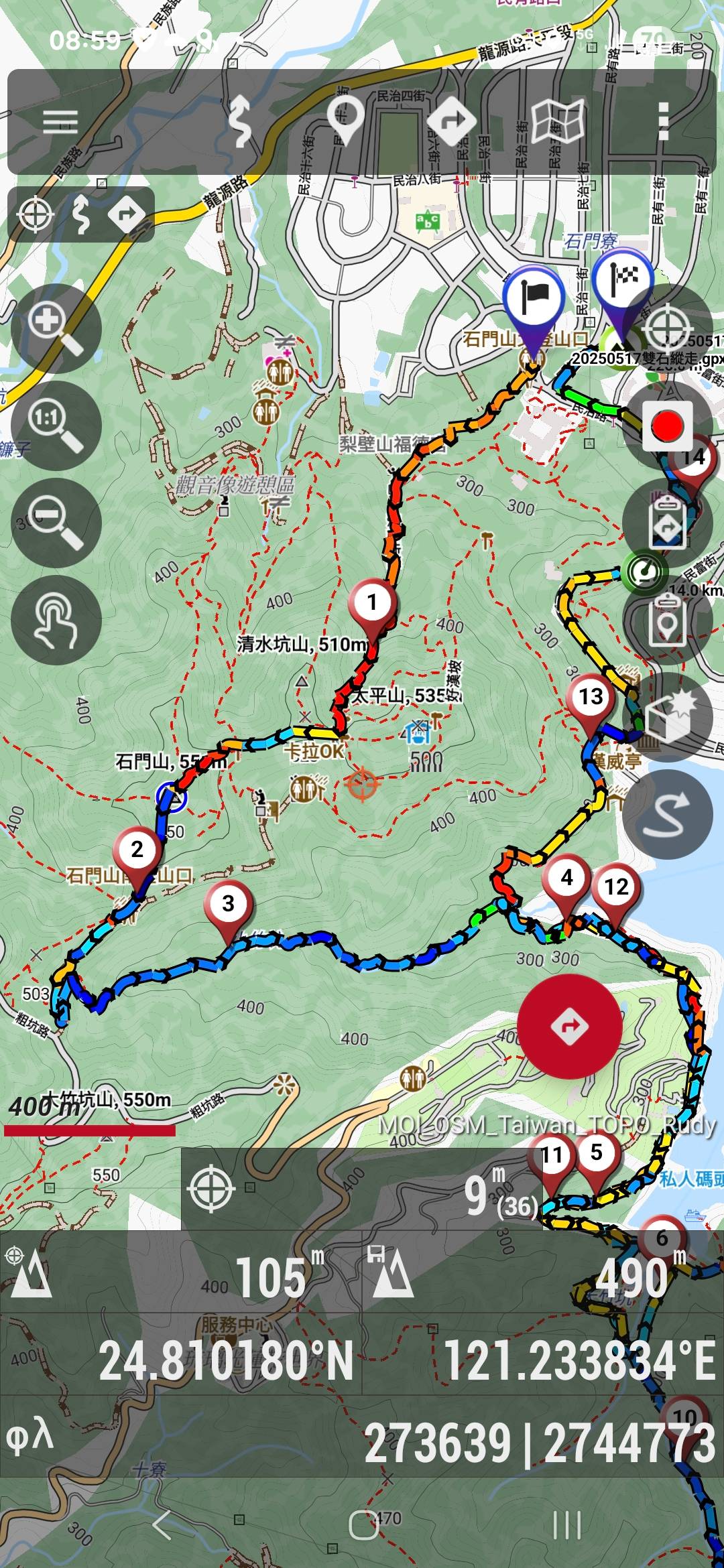
Task: Tap the red navigation floating button
Action: click(569, 1027)
